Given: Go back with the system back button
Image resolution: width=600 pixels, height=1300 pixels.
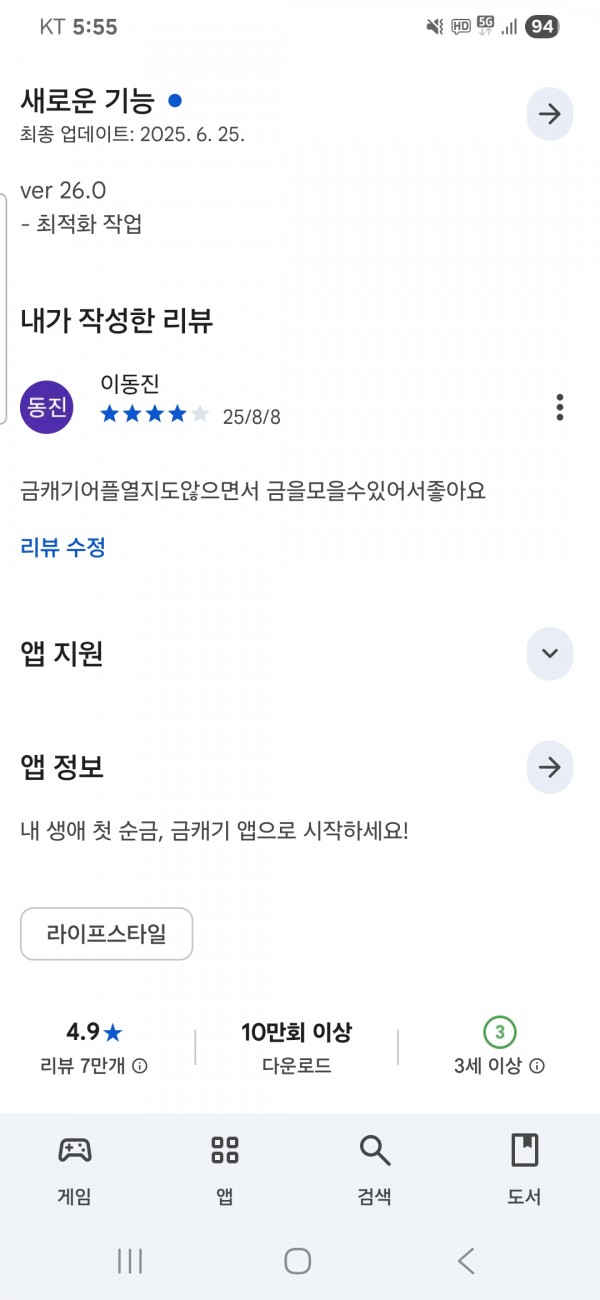Looking at the screenshot, I should pyautogui.click(x=466, y=1261).
